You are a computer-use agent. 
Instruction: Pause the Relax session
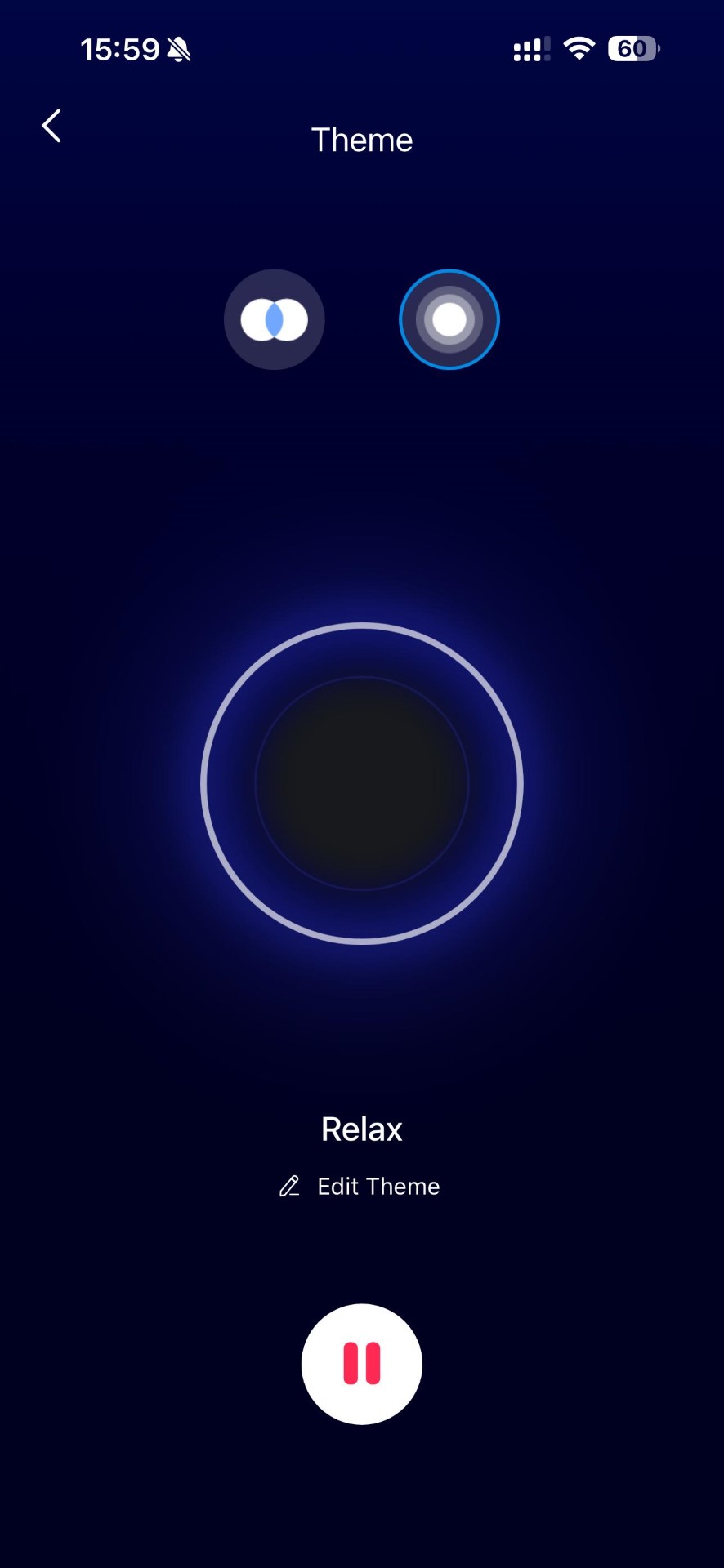[x=361, y=1364]
